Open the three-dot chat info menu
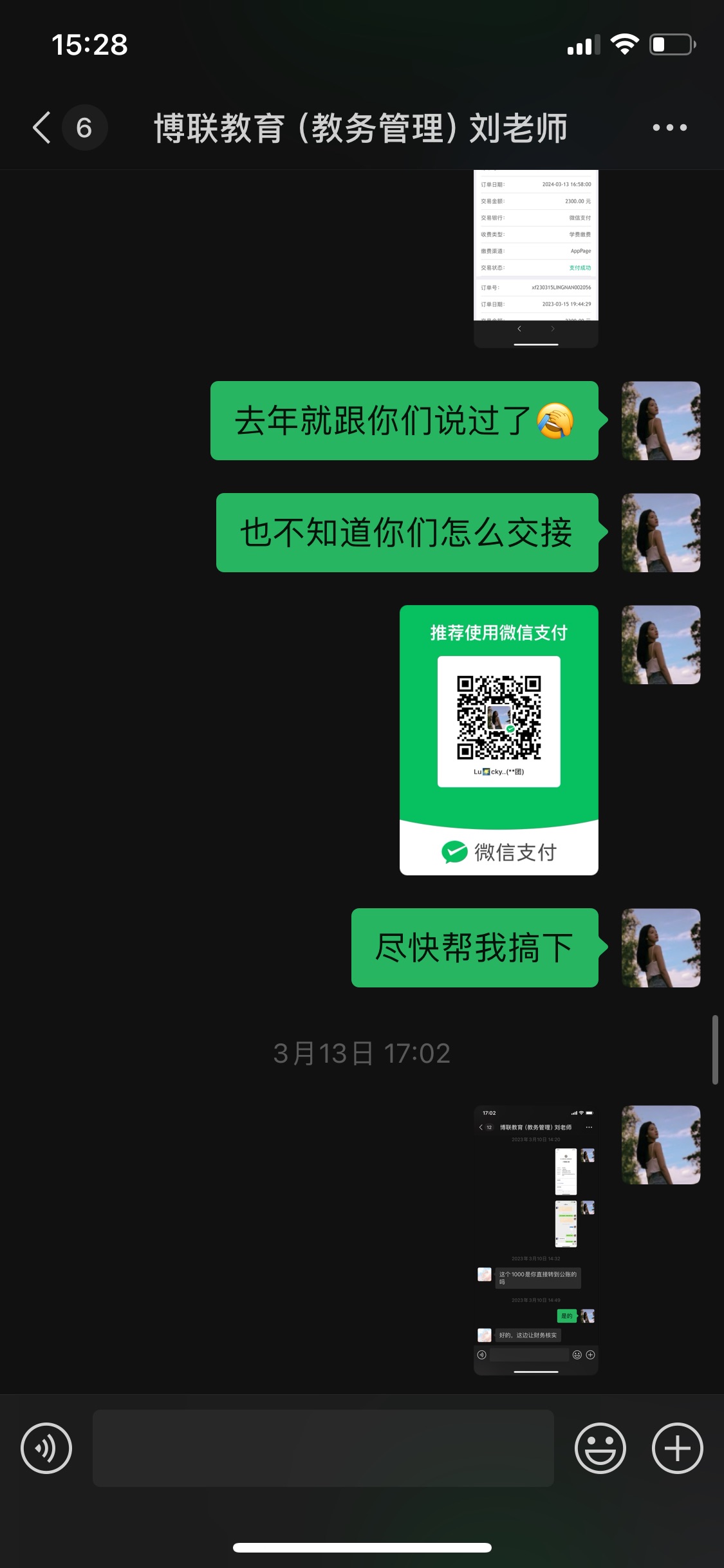This screenshot has height=1568, width=724. click(x=669, y=127)
